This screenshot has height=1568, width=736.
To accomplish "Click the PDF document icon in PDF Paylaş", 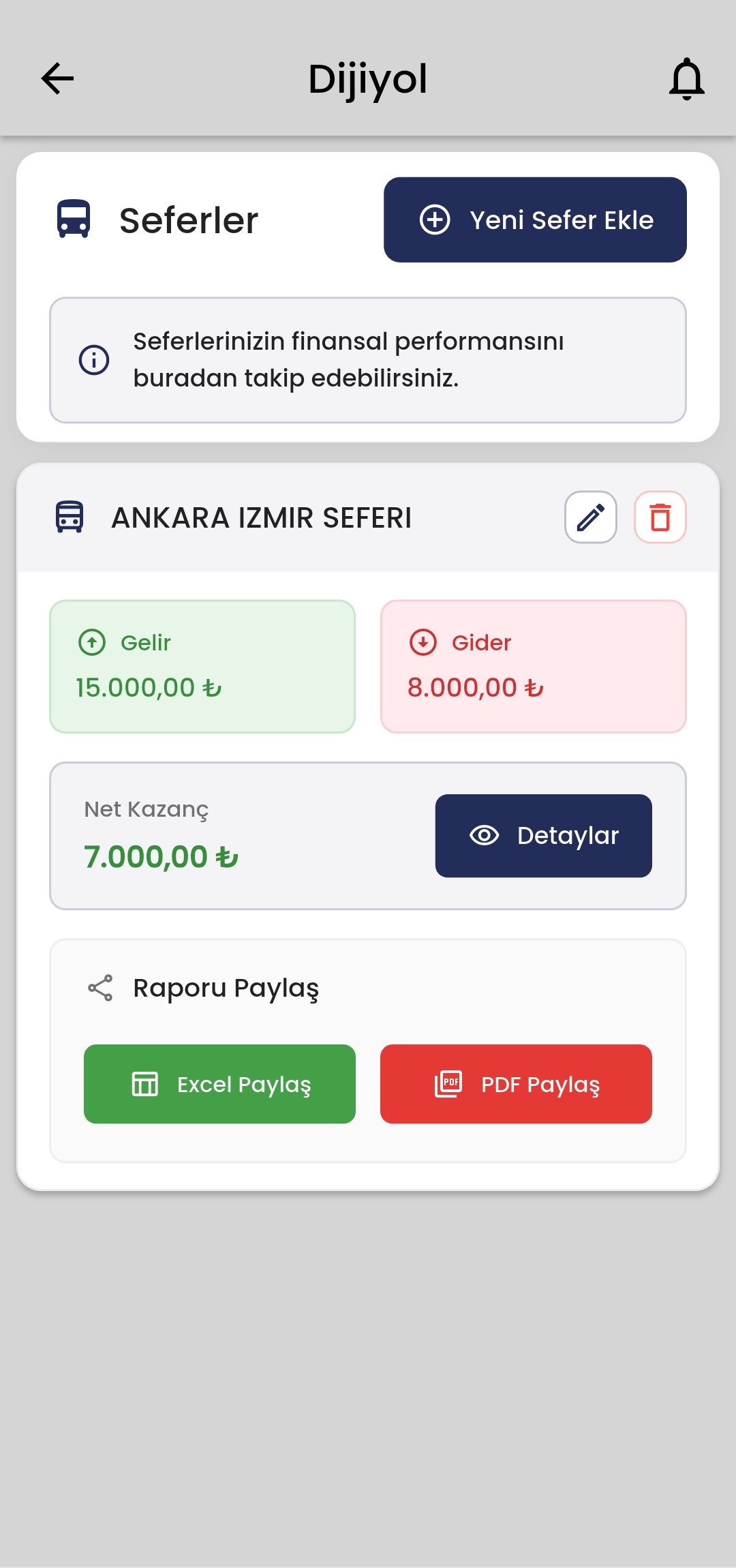I will click(448, 1084).
